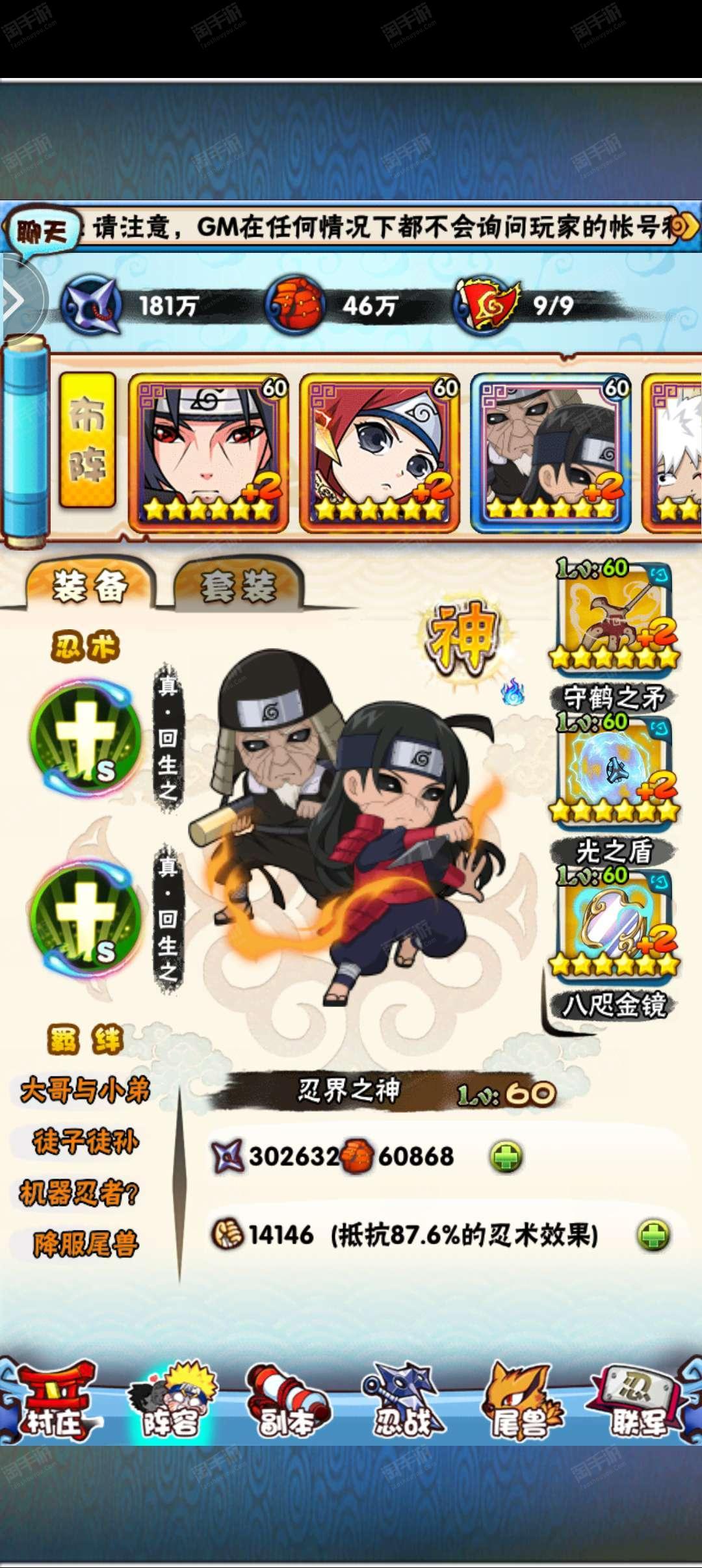Screen dimensions: 702x1568
Task: Open the 光之盾 equipment slot
Action: pos(613,770)
